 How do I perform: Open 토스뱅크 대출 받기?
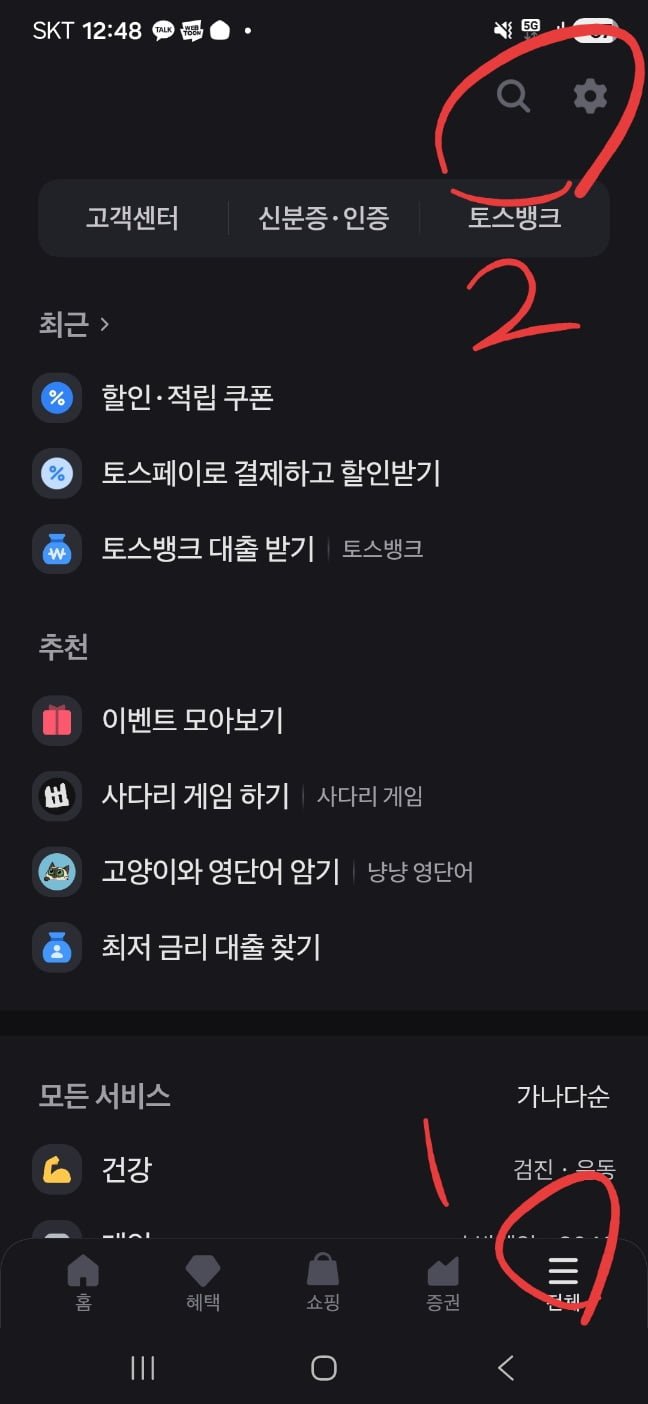[x=208, y=548]
